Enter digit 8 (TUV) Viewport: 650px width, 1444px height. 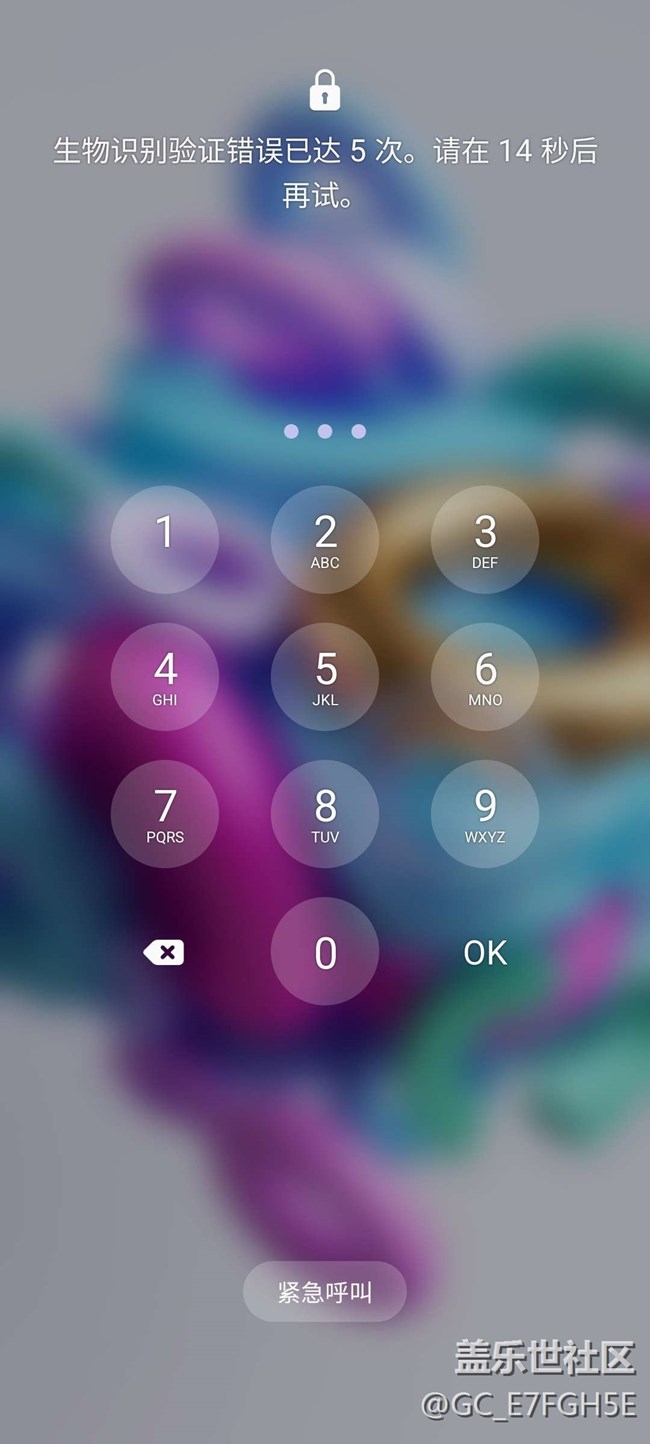pyautogui.click(x=325, y=814)
